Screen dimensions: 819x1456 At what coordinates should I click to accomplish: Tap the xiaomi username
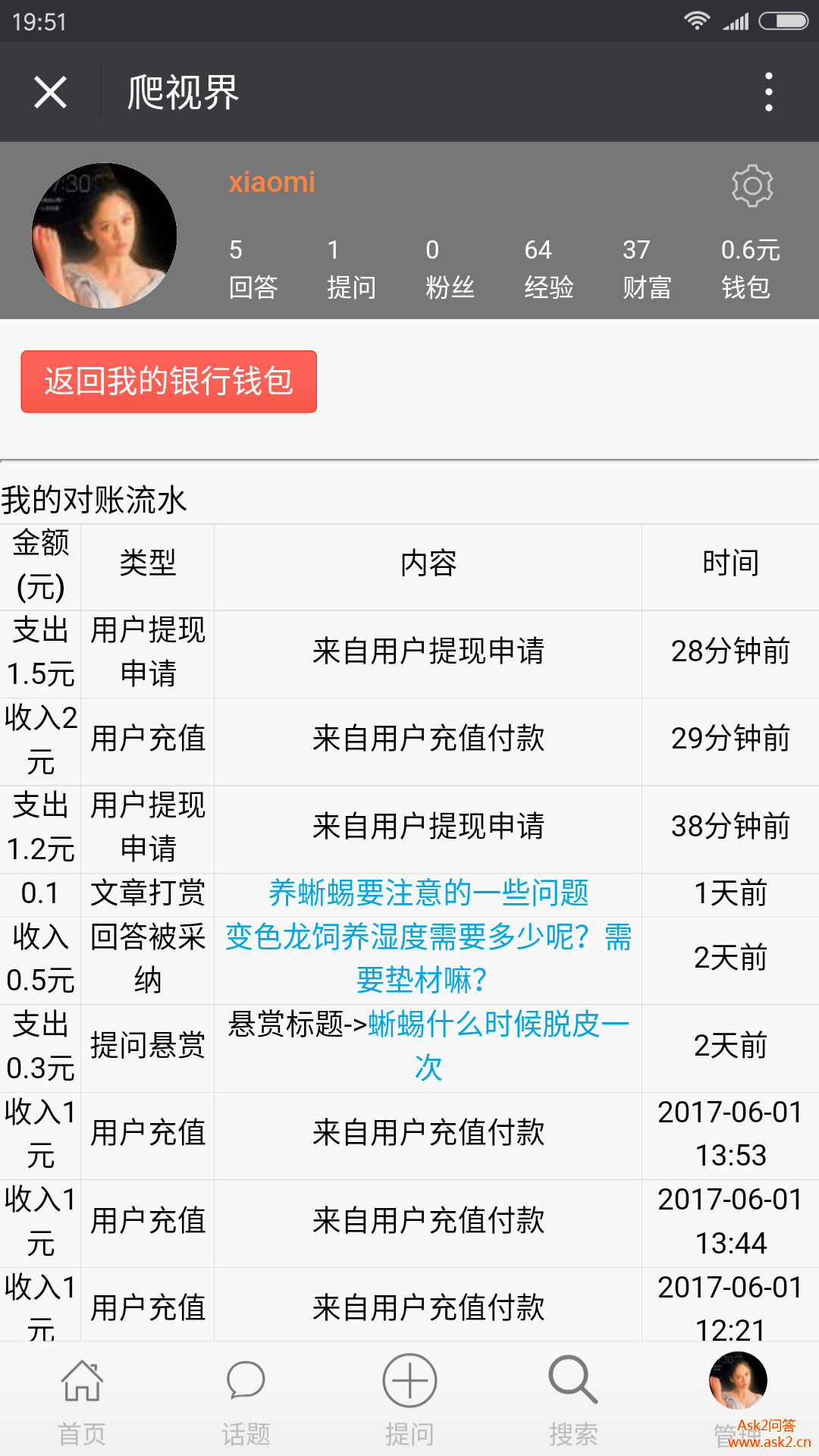coord(271,183)
